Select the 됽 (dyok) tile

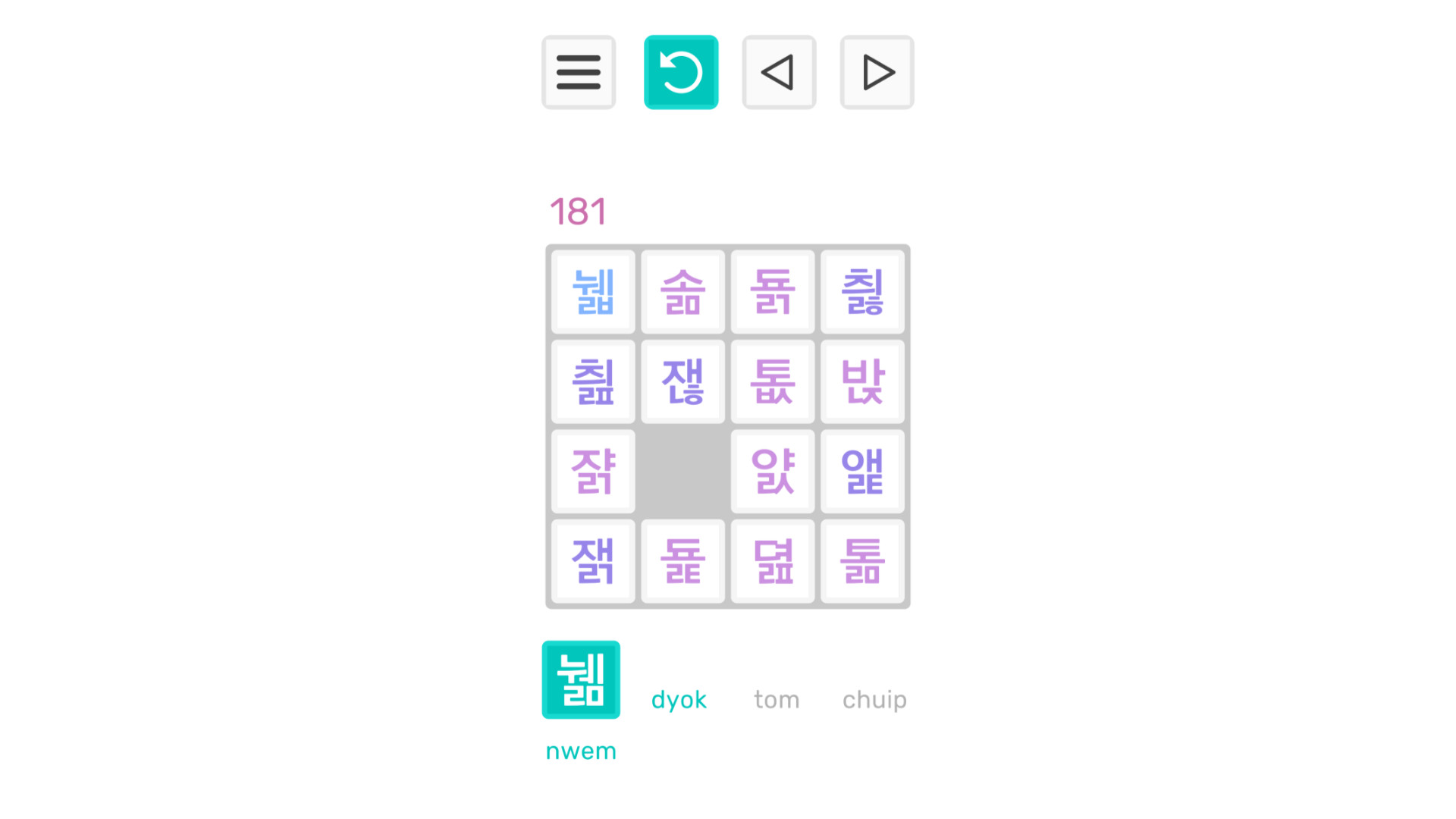772,292
